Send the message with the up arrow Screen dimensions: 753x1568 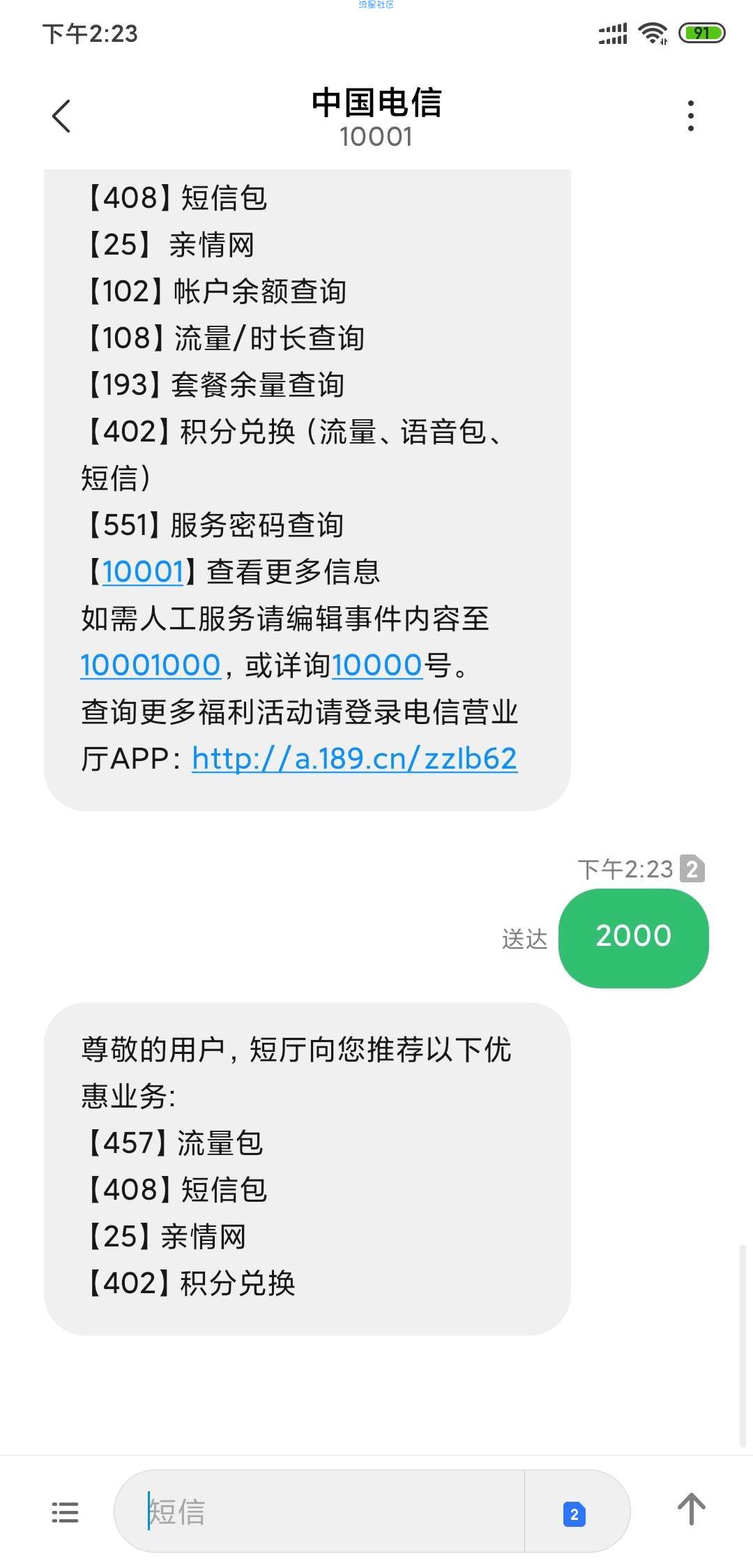click(692, 1509)
